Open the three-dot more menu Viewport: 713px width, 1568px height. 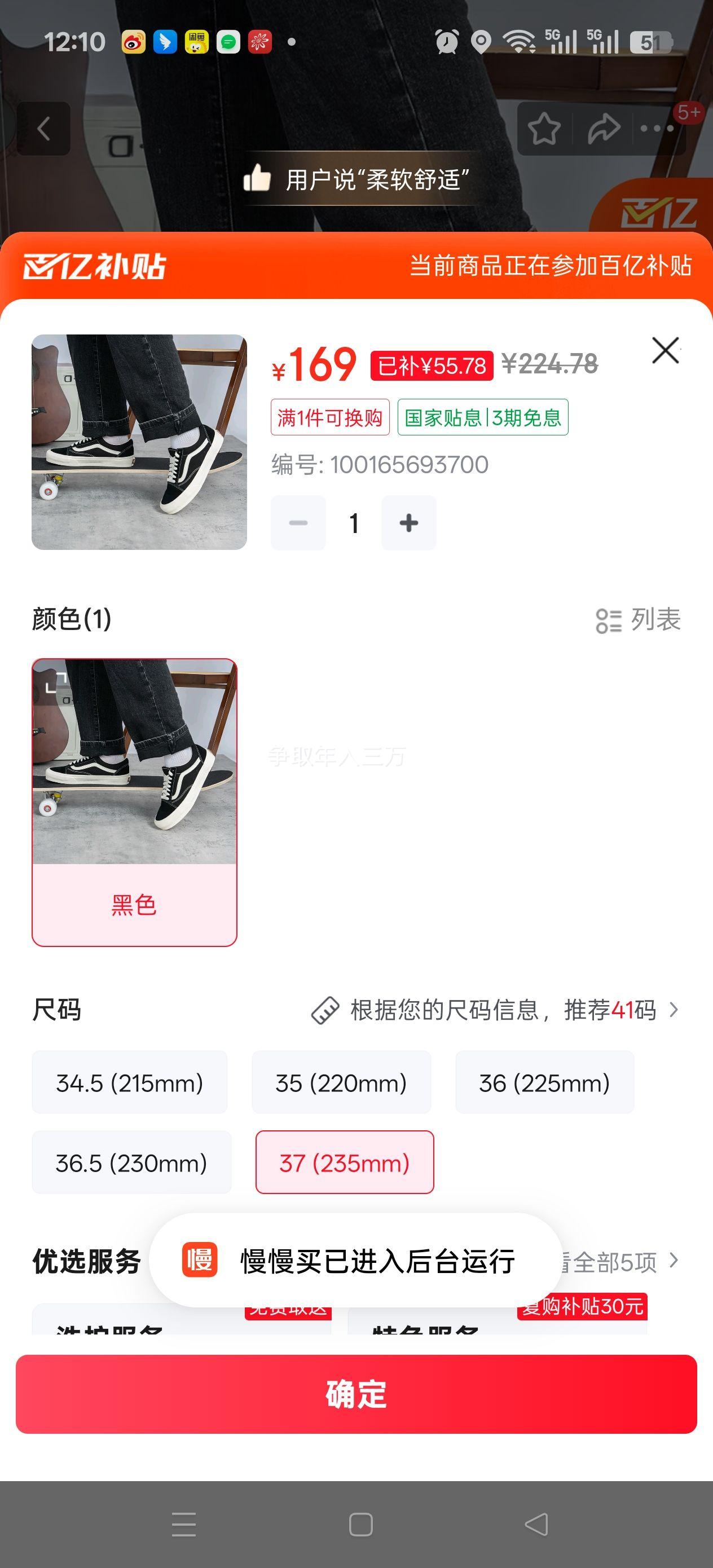pyautogui.click(x=657, y=129)
